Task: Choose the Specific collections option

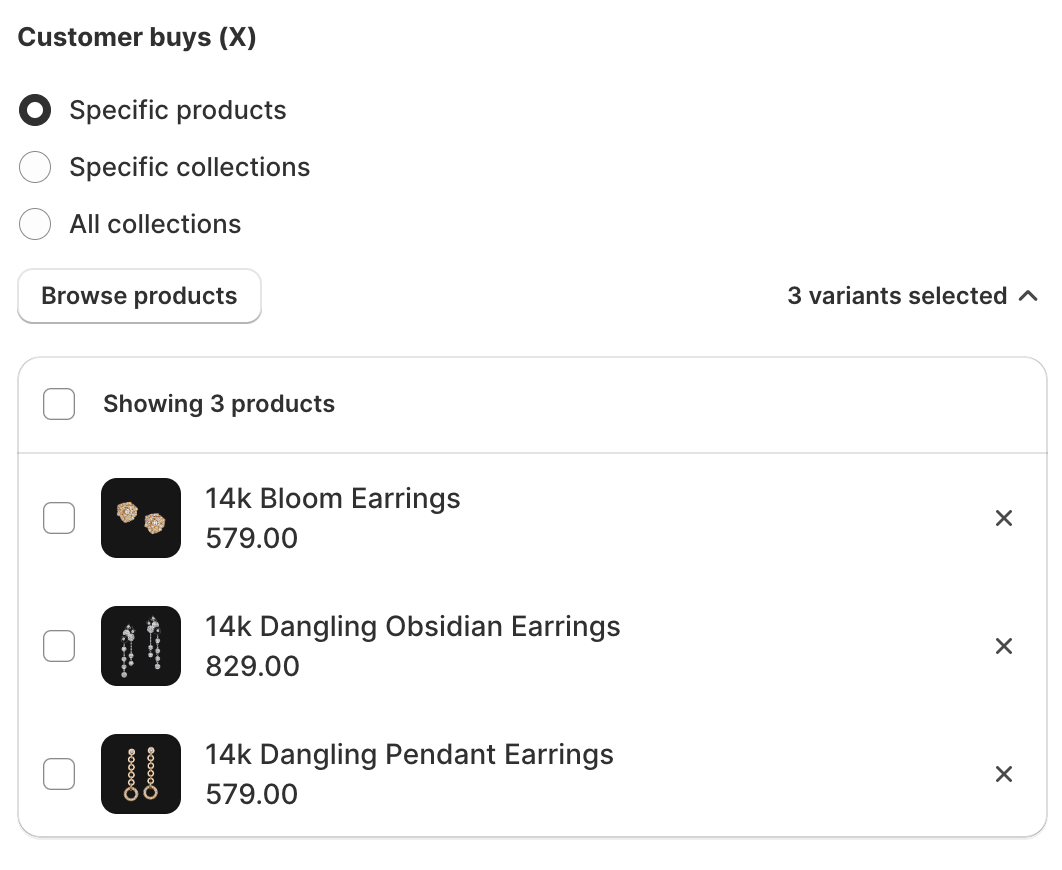Action: point(35,167)
